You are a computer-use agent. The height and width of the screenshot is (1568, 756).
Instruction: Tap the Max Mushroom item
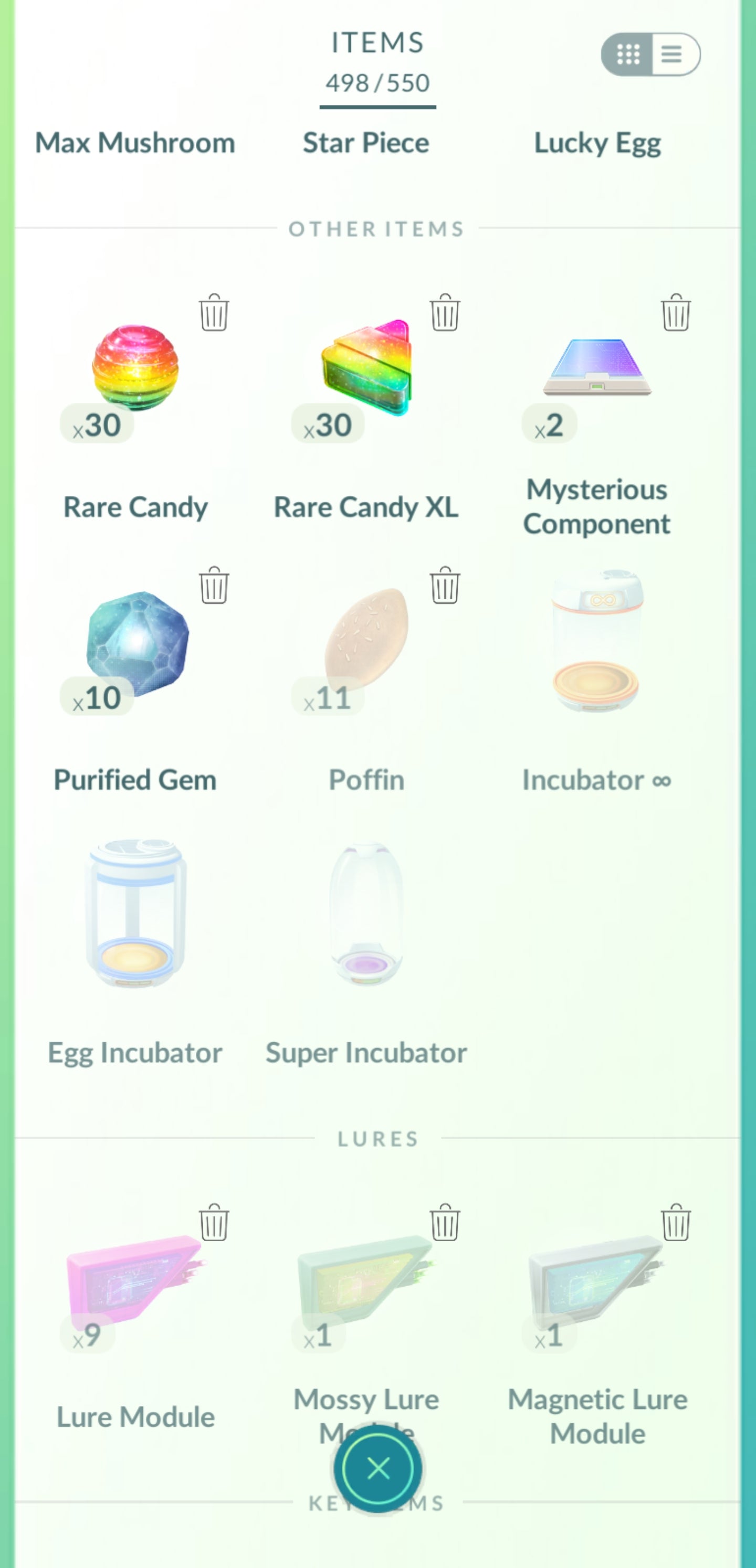(135, 144)
